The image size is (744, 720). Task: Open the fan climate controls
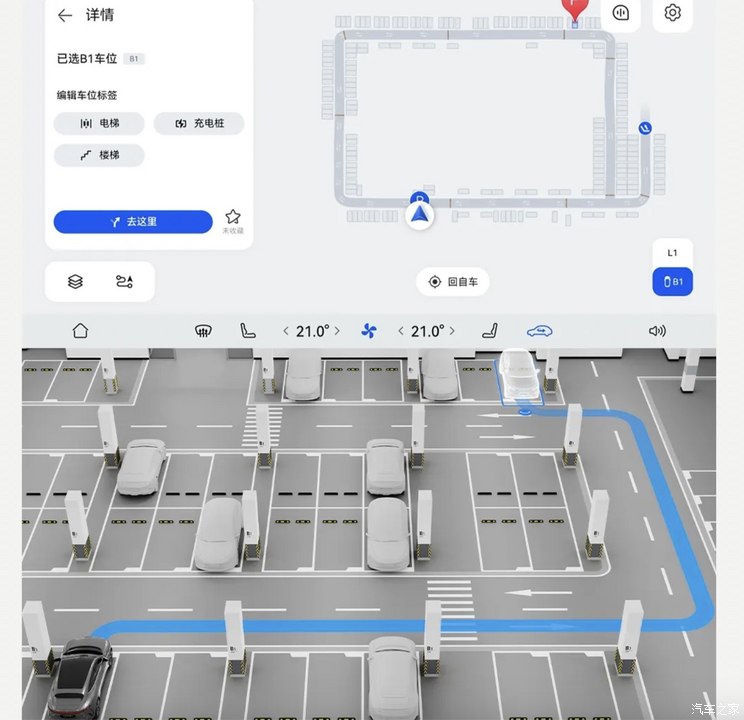(369, 331)
